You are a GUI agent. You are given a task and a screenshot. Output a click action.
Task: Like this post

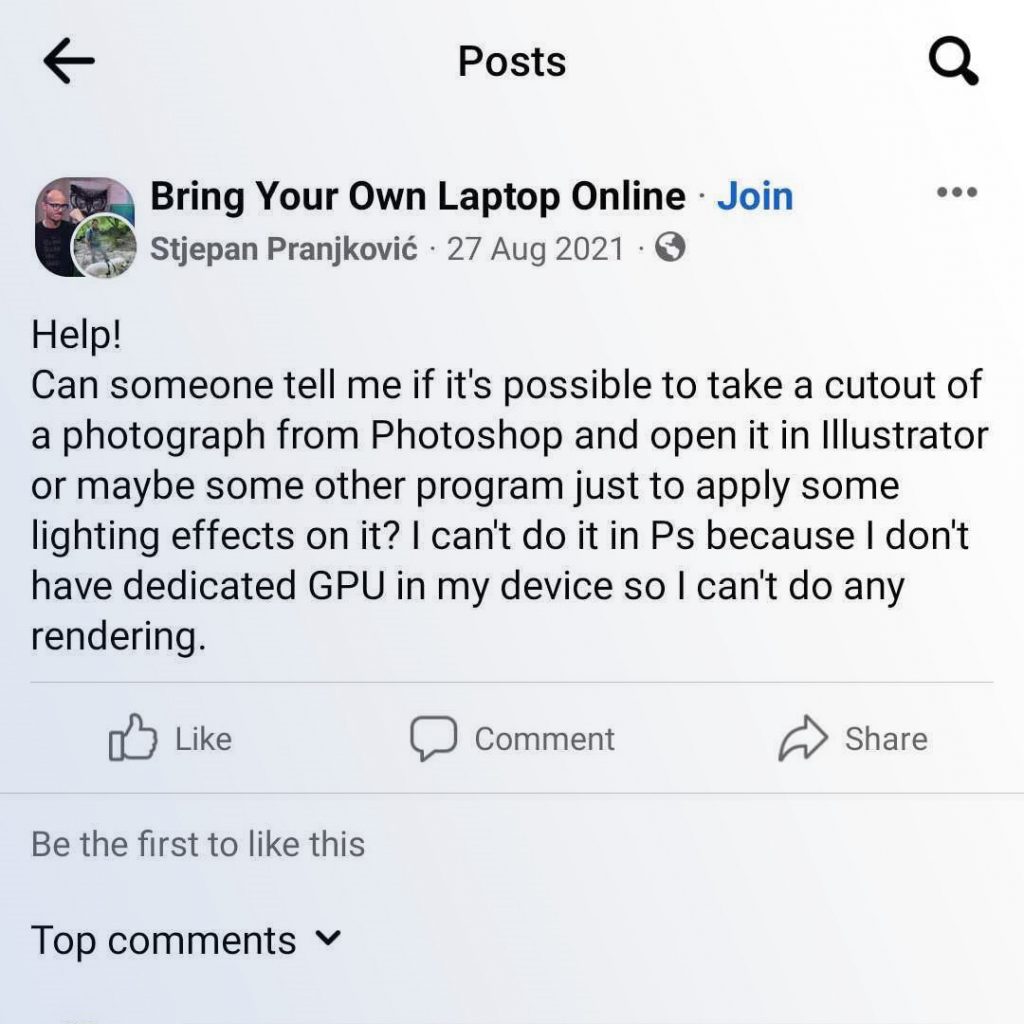[171, 740]
